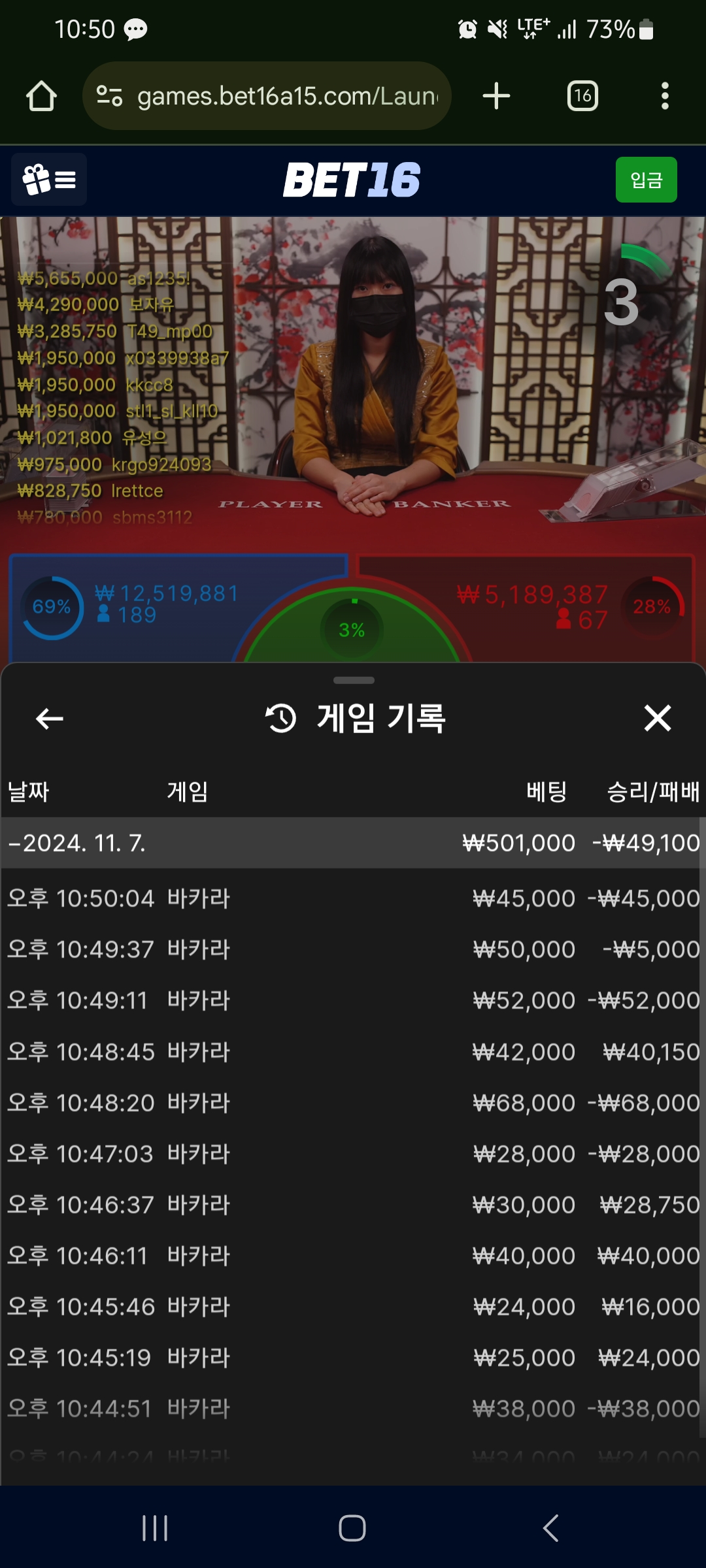Show the open tabs switcher

[582, 96]
